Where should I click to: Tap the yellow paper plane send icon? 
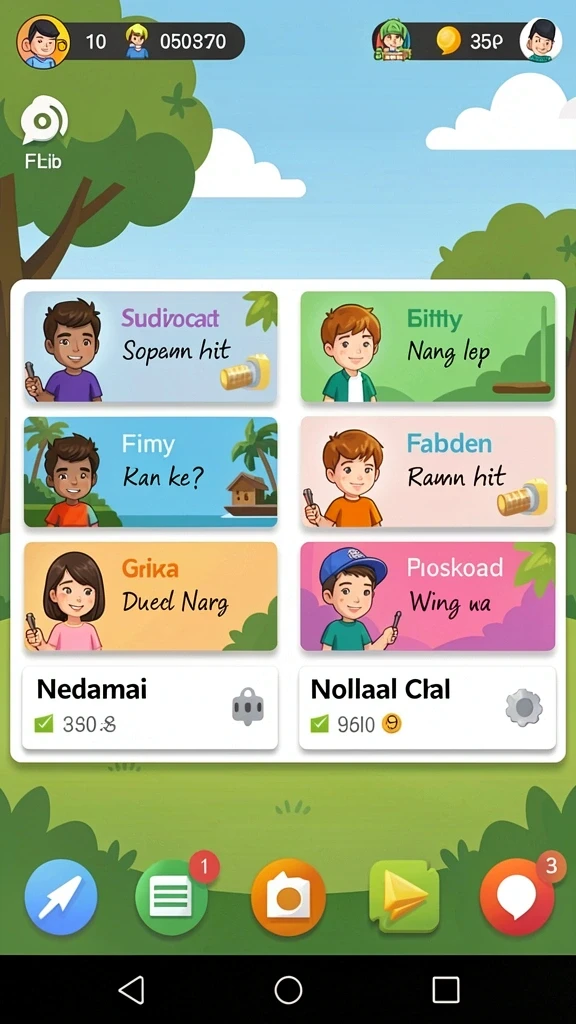click(x=404, y=897)
